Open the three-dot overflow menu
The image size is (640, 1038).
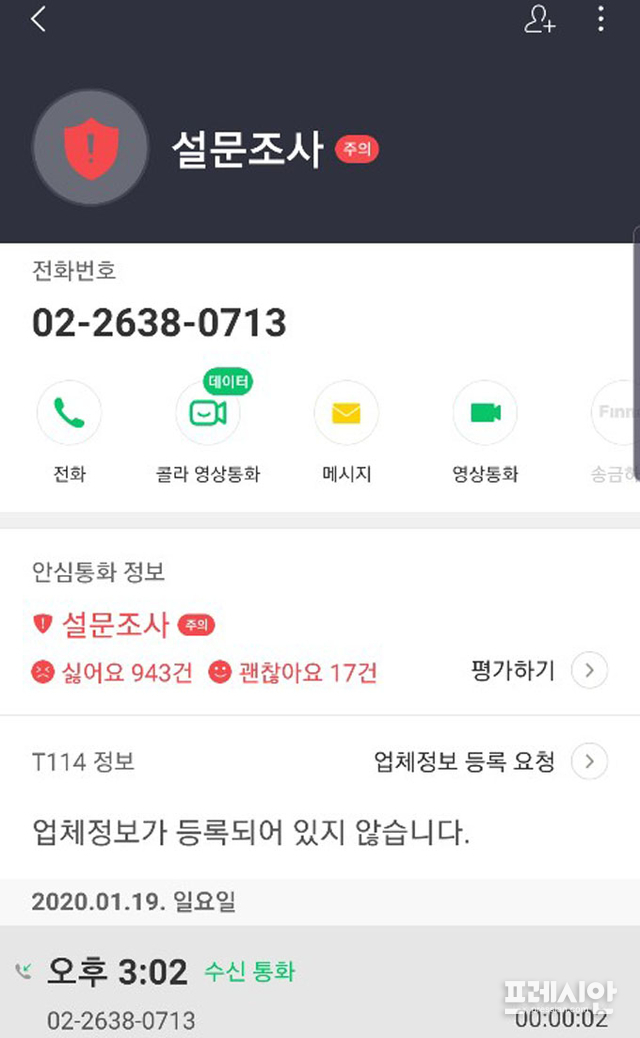pyautogui.click(x=600, y=19)
